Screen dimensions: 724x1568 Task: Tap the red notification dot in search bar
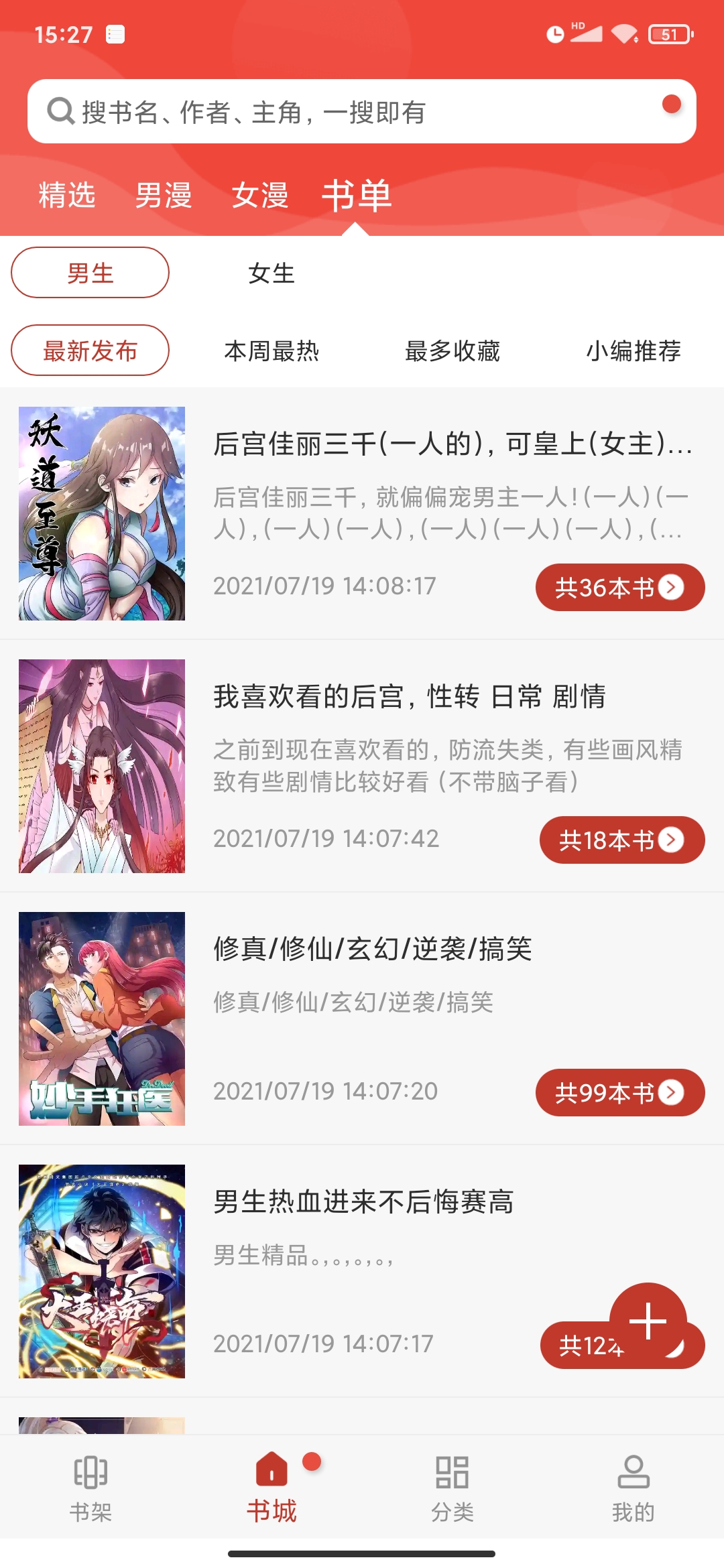pyautogui.click(x=672, y=103)
